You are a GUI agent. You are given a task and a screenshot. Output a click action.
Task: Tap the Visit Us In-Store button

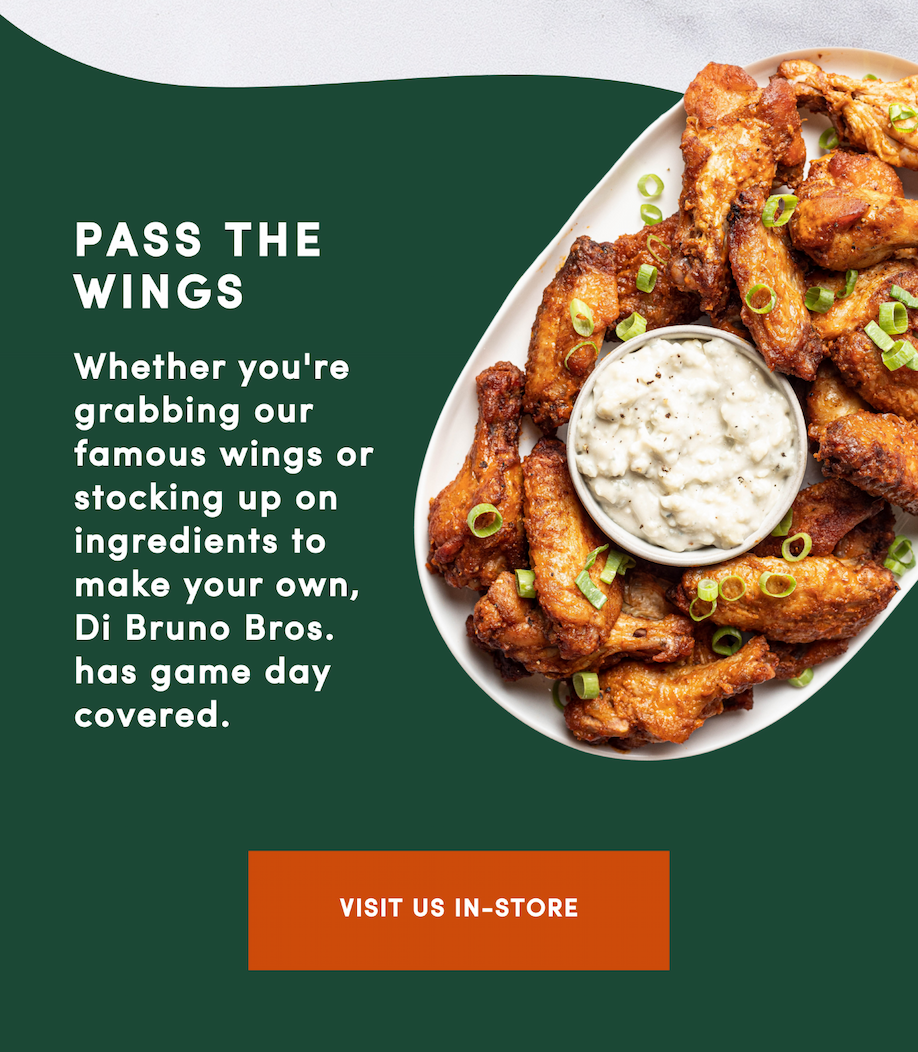458,910
